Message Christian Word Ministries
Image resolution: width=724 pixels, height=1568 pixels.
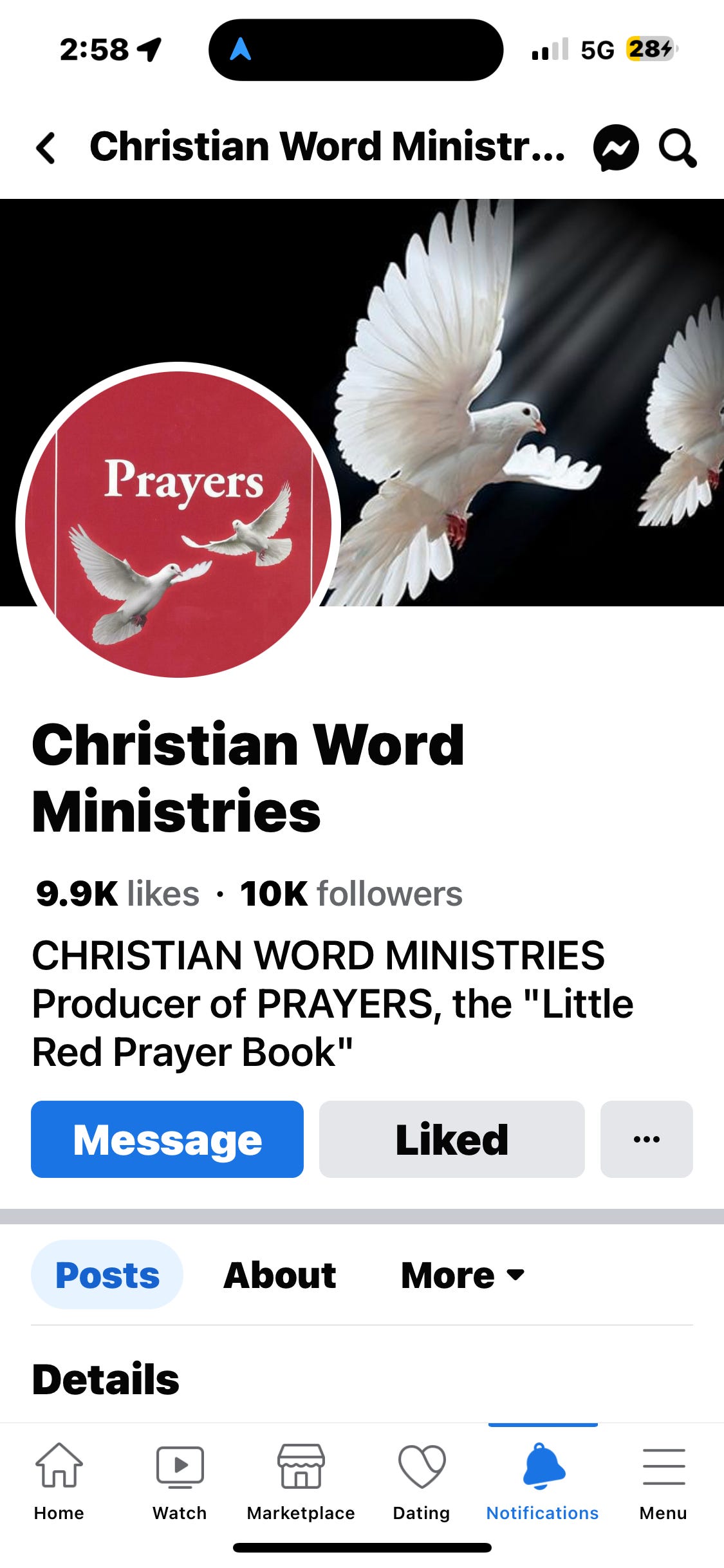[x=167, y=1139]
